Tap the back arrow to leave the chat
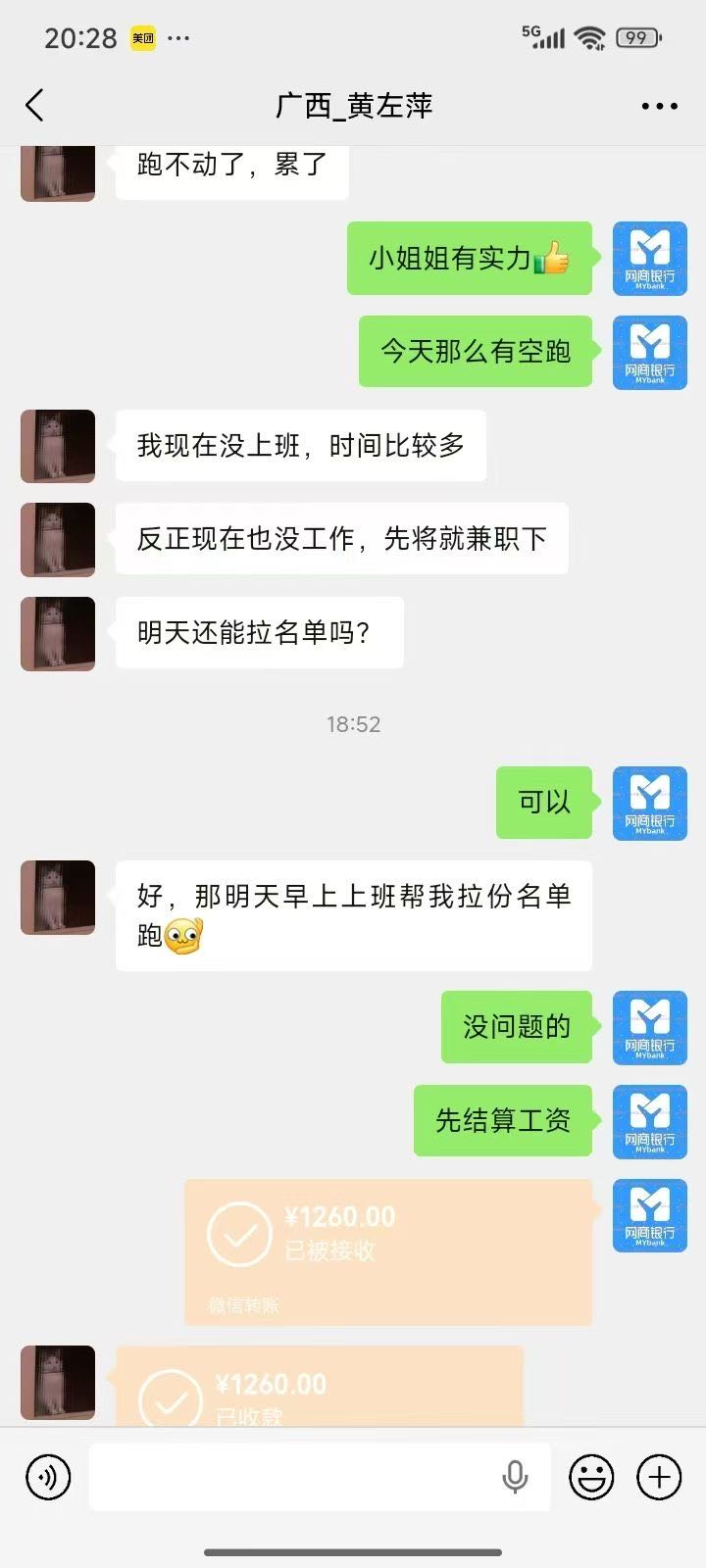 pyautogui.click(x=36, y=105)
